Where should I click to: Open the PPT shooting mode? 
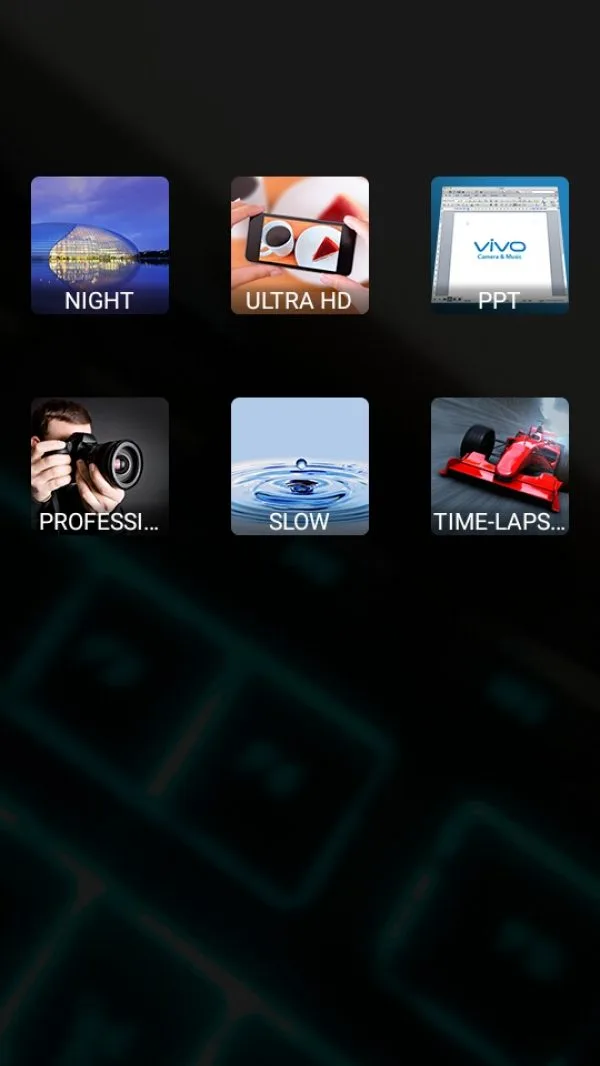[500, 245]
